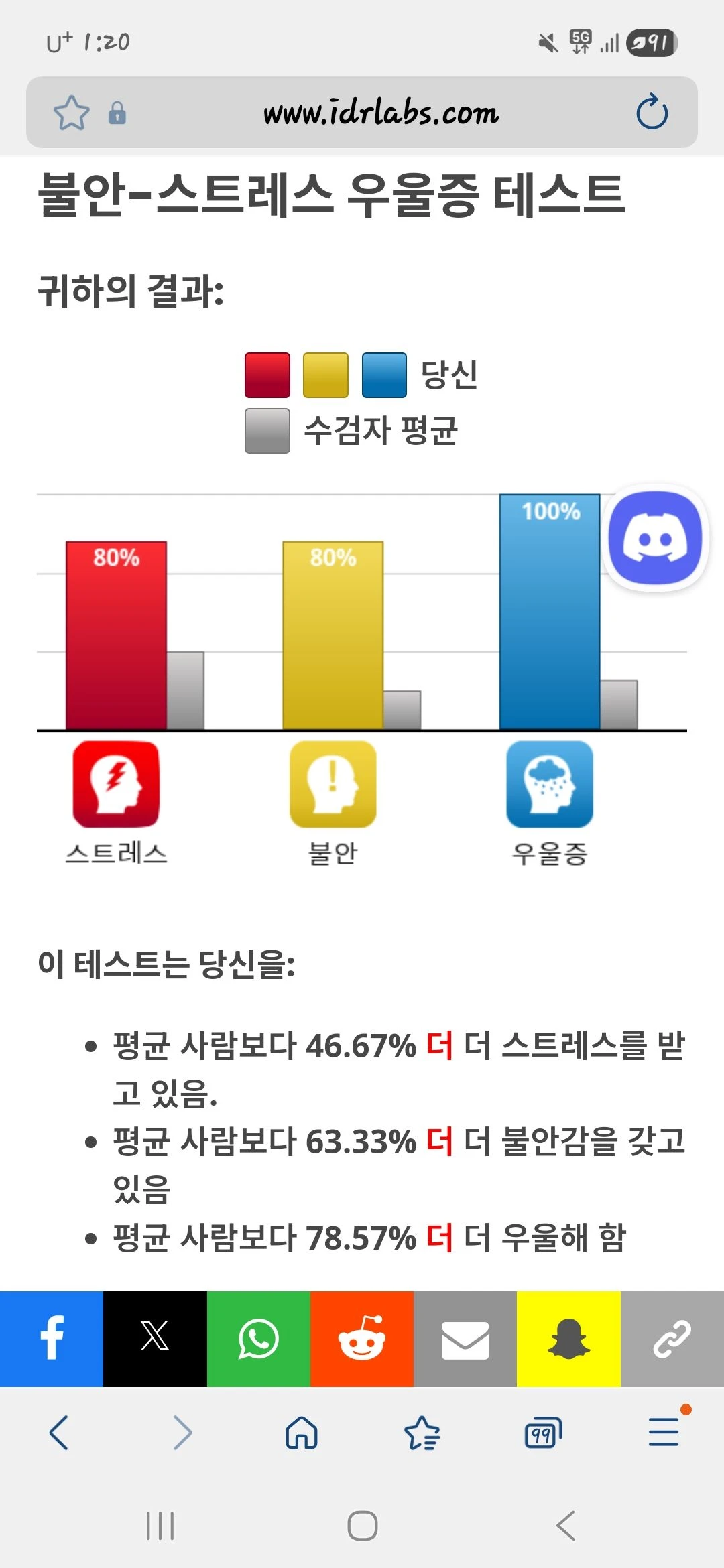724x1568 pixels.
Task: Bookmark this page with the star icon
Action: click(71, 113)
